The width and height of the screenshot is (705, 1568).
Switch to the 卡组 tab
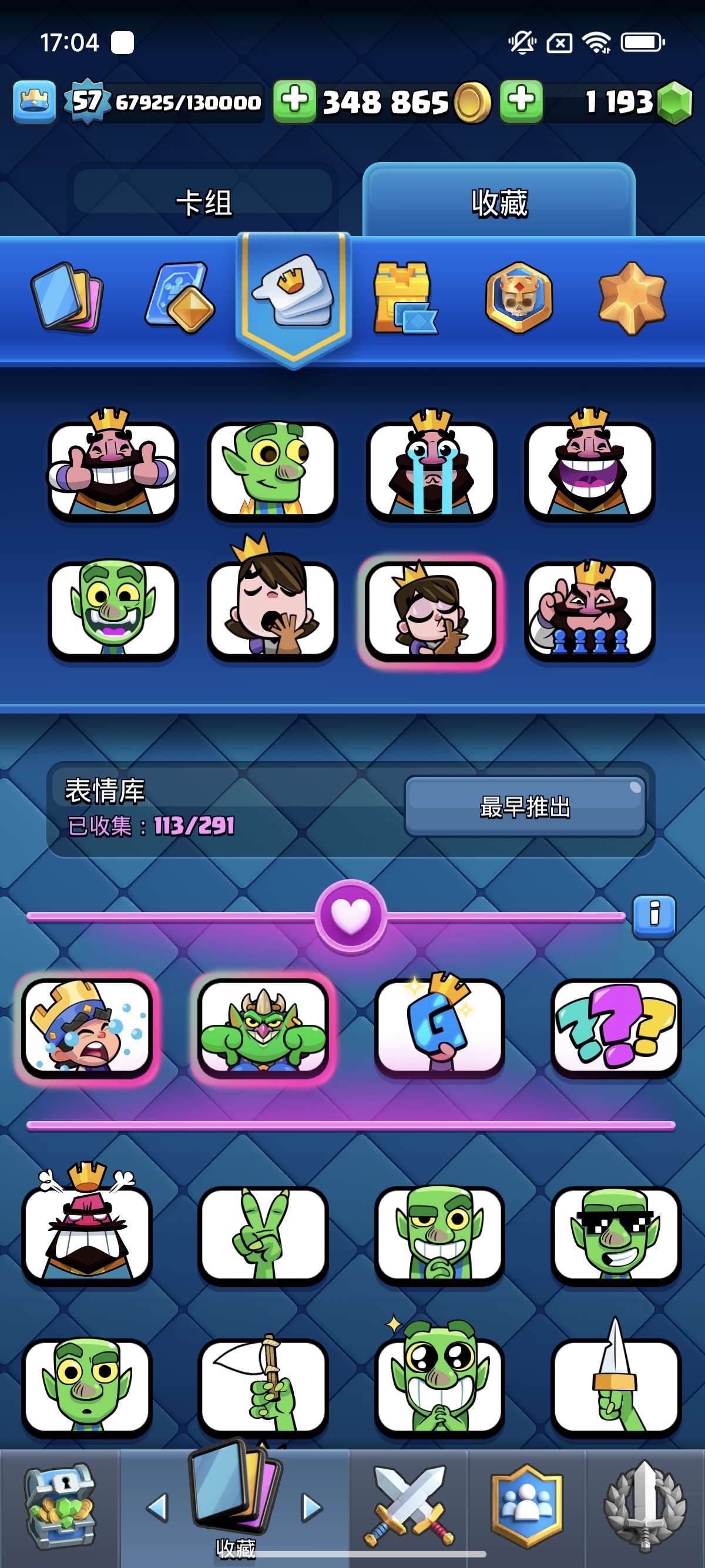coord(203,202)
